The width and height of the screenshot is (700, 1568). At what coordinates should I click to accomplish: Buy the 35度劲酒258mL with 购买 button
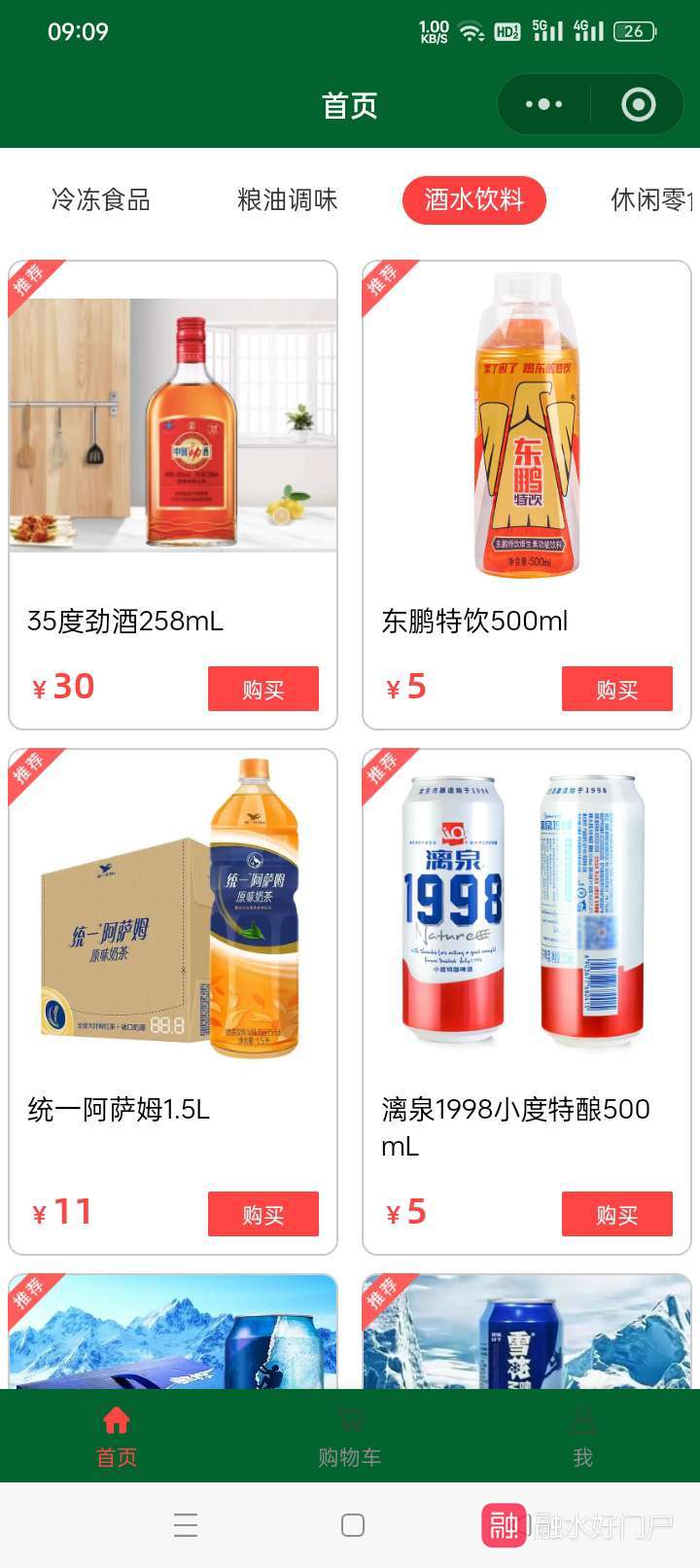point(262,689)
